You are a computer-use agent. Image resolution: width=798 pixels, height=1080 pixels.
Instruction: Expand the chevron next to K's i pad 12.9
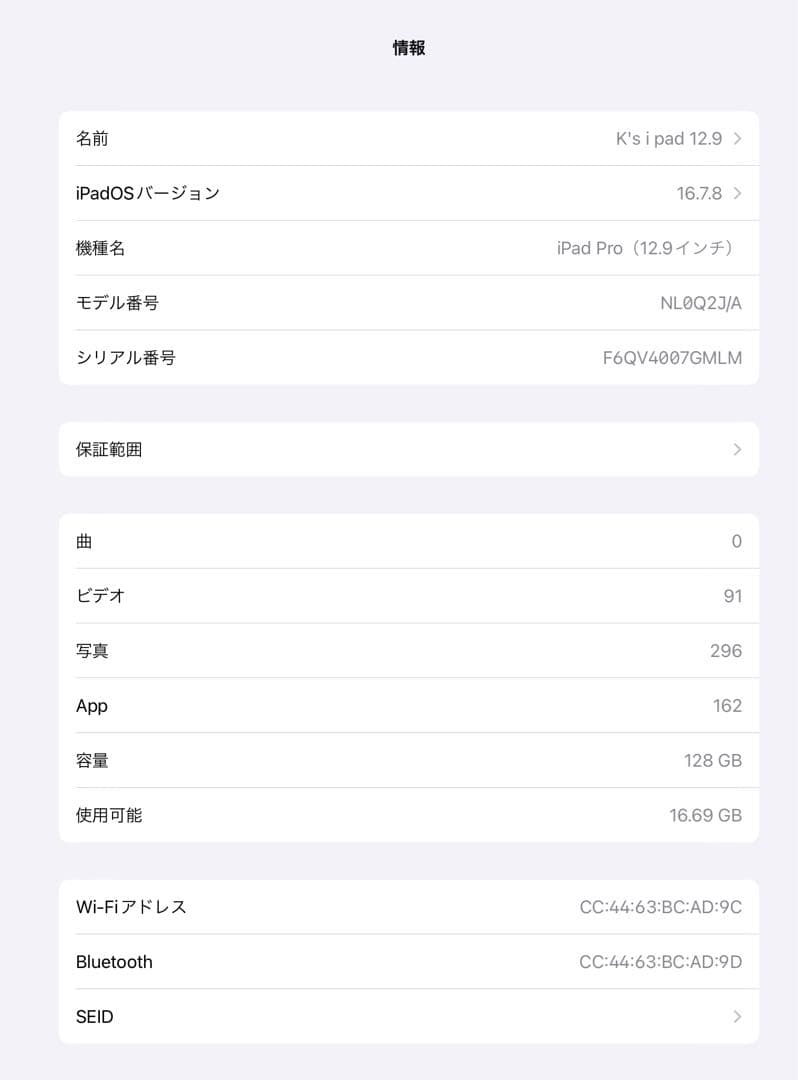pos(736,138)
